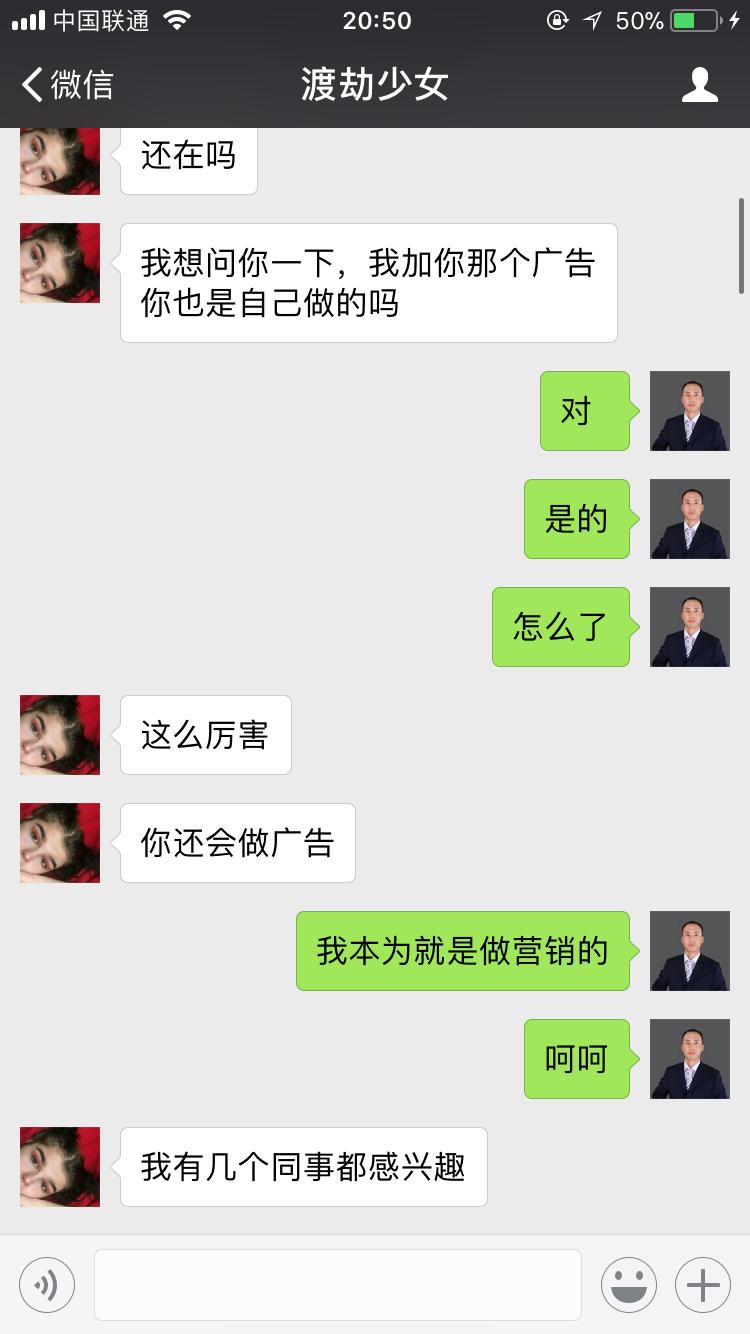Tap the orientation lock icon

coord(557,19)
